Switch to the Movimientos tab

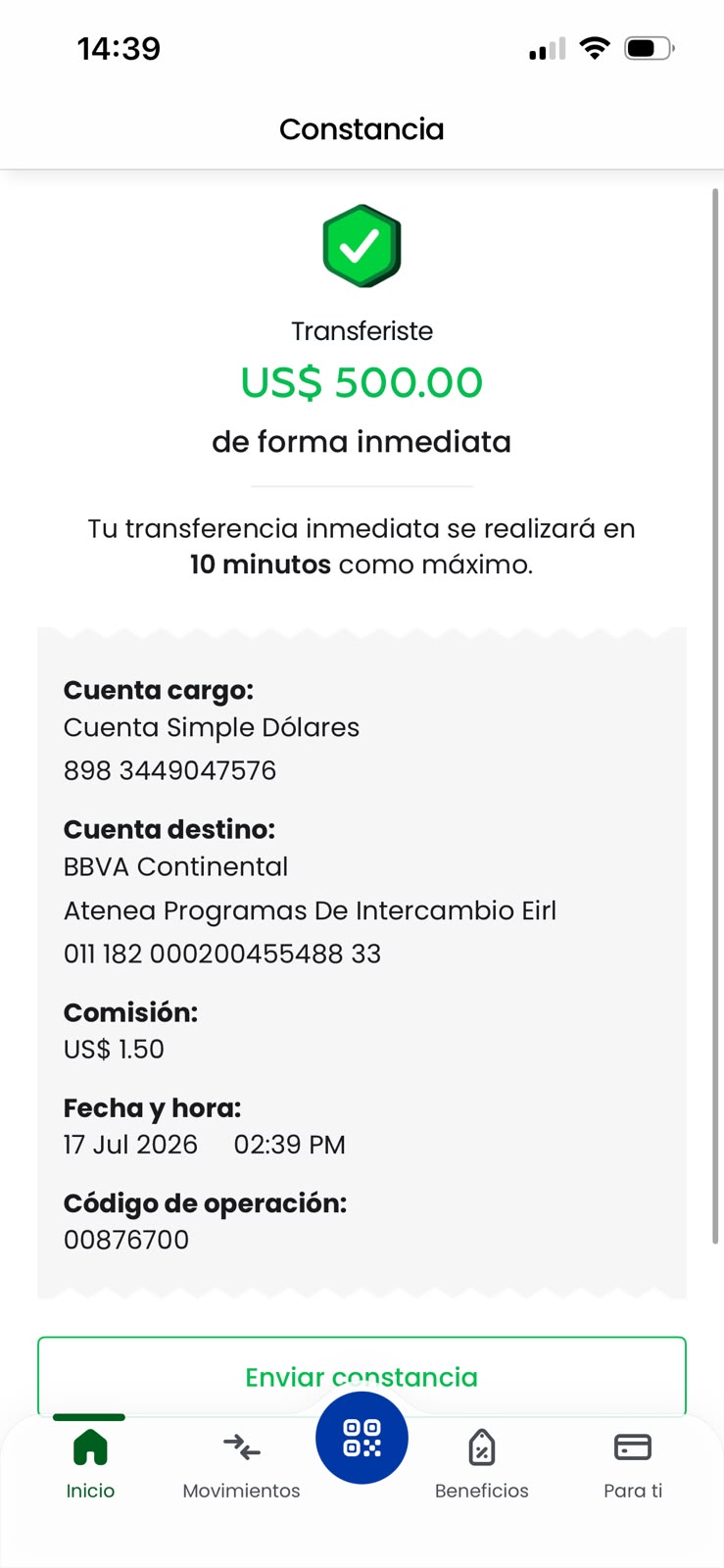point(241,1464)
